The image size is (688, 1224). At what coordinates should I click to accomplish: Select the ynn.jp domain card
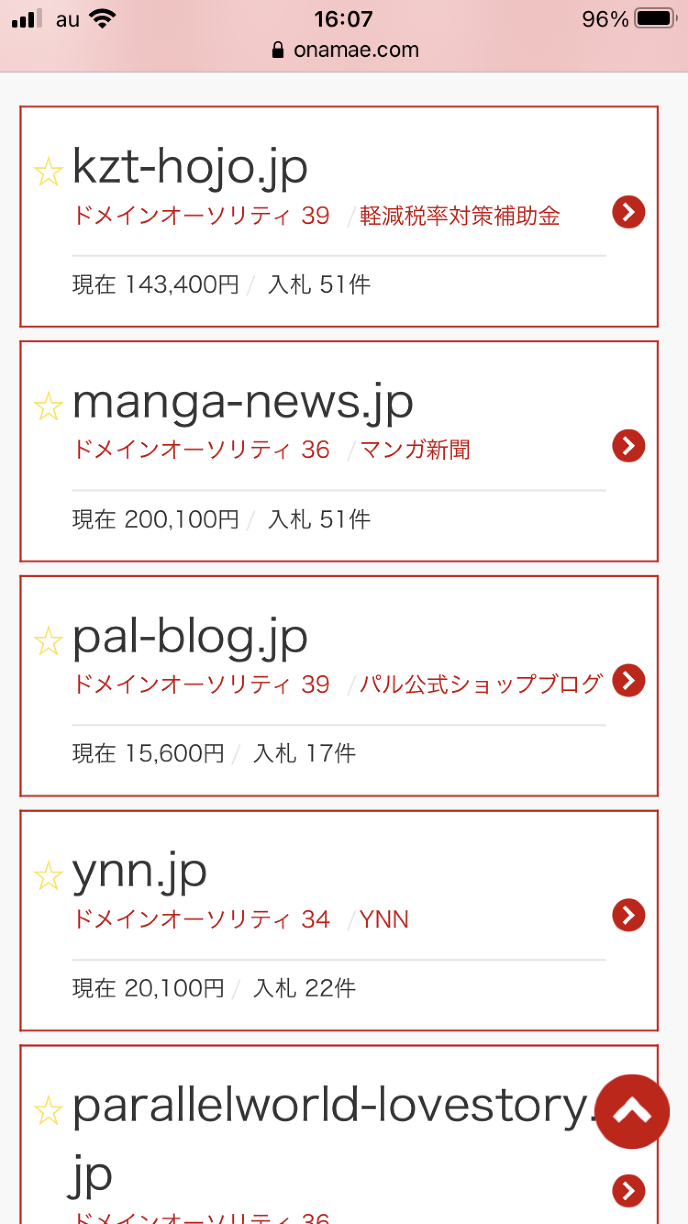(x=628, y=915)
